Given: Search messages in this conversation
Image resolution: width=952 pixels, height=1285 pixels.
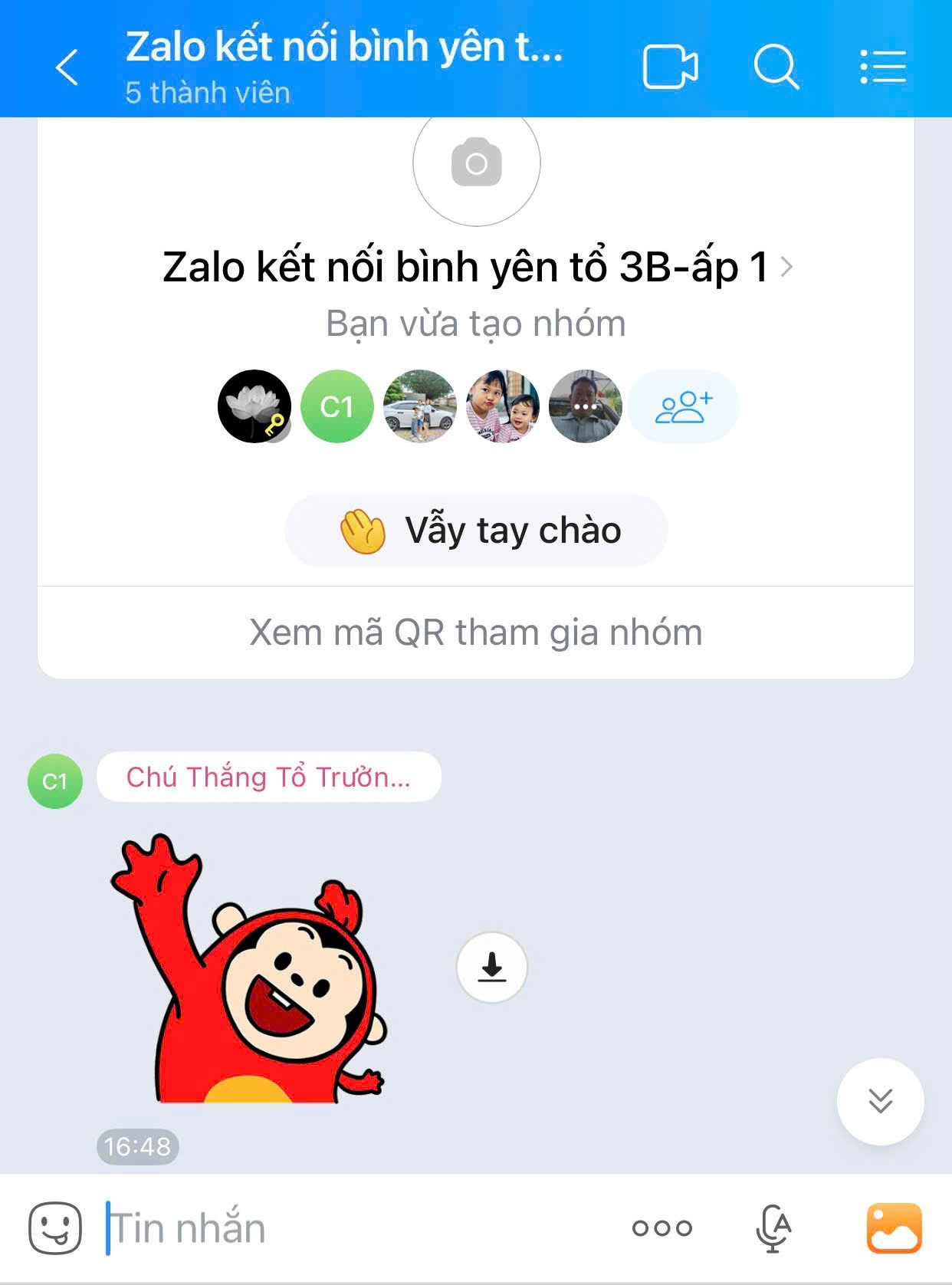Looking at the screenshot, I should click(x=776, y=67).
